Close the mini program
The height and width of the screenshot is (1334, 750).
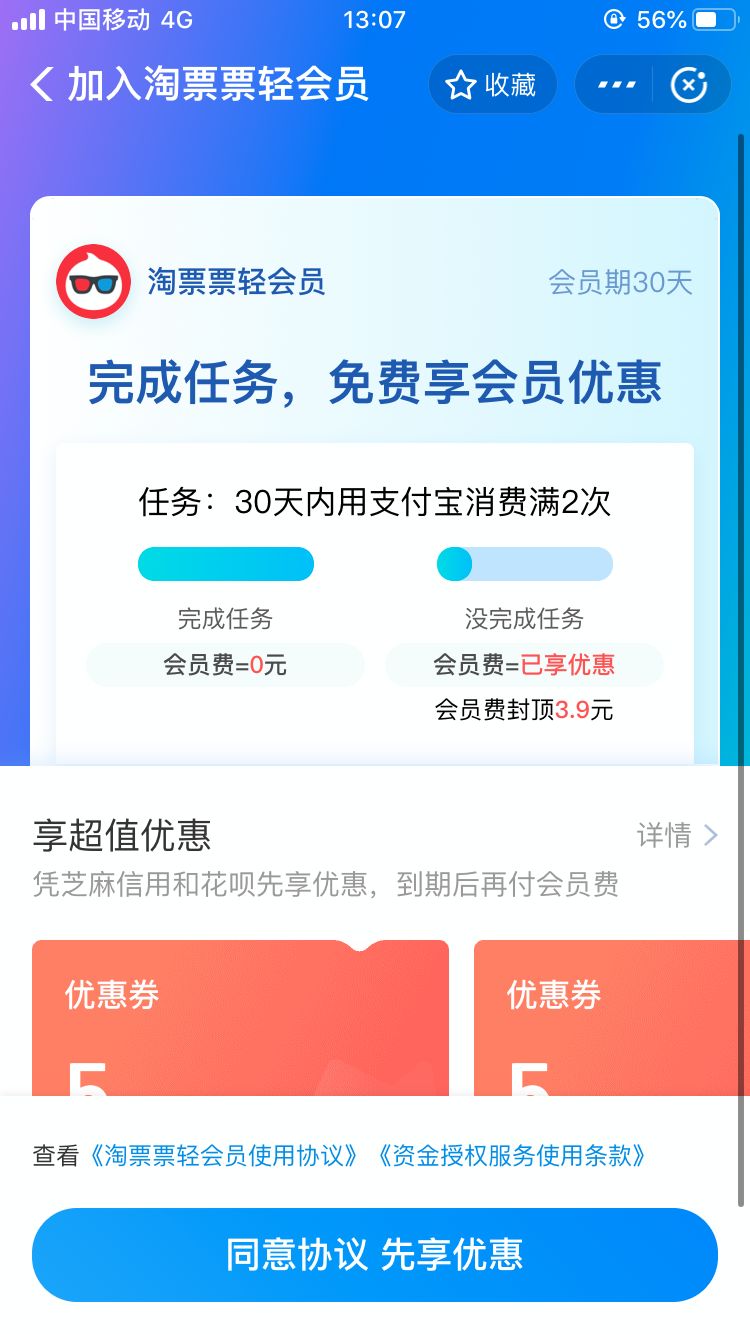coord(689,85)
